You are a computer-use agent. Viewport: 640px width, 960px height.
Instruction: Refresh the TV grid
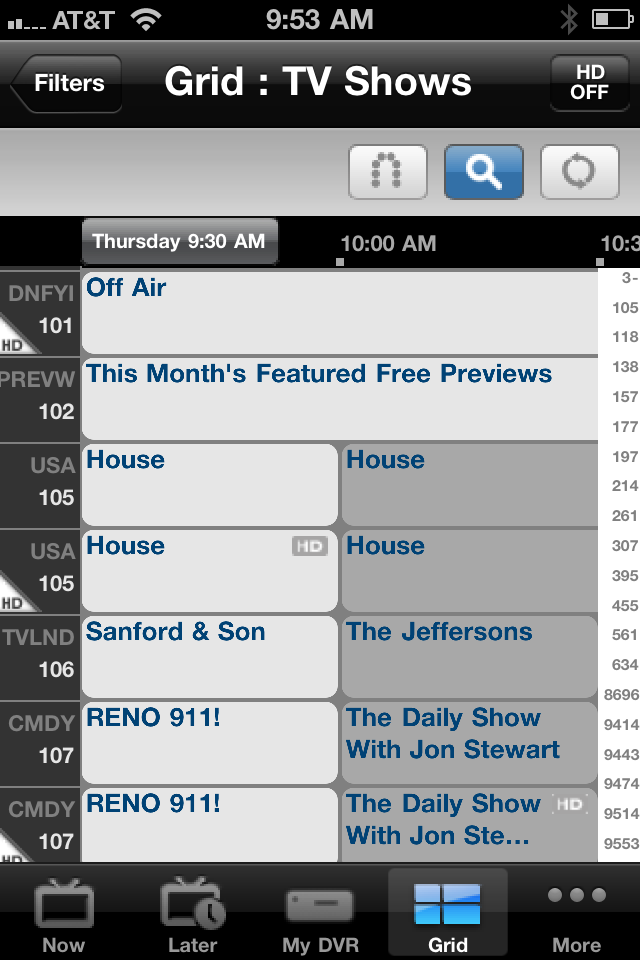coord(579,172)
